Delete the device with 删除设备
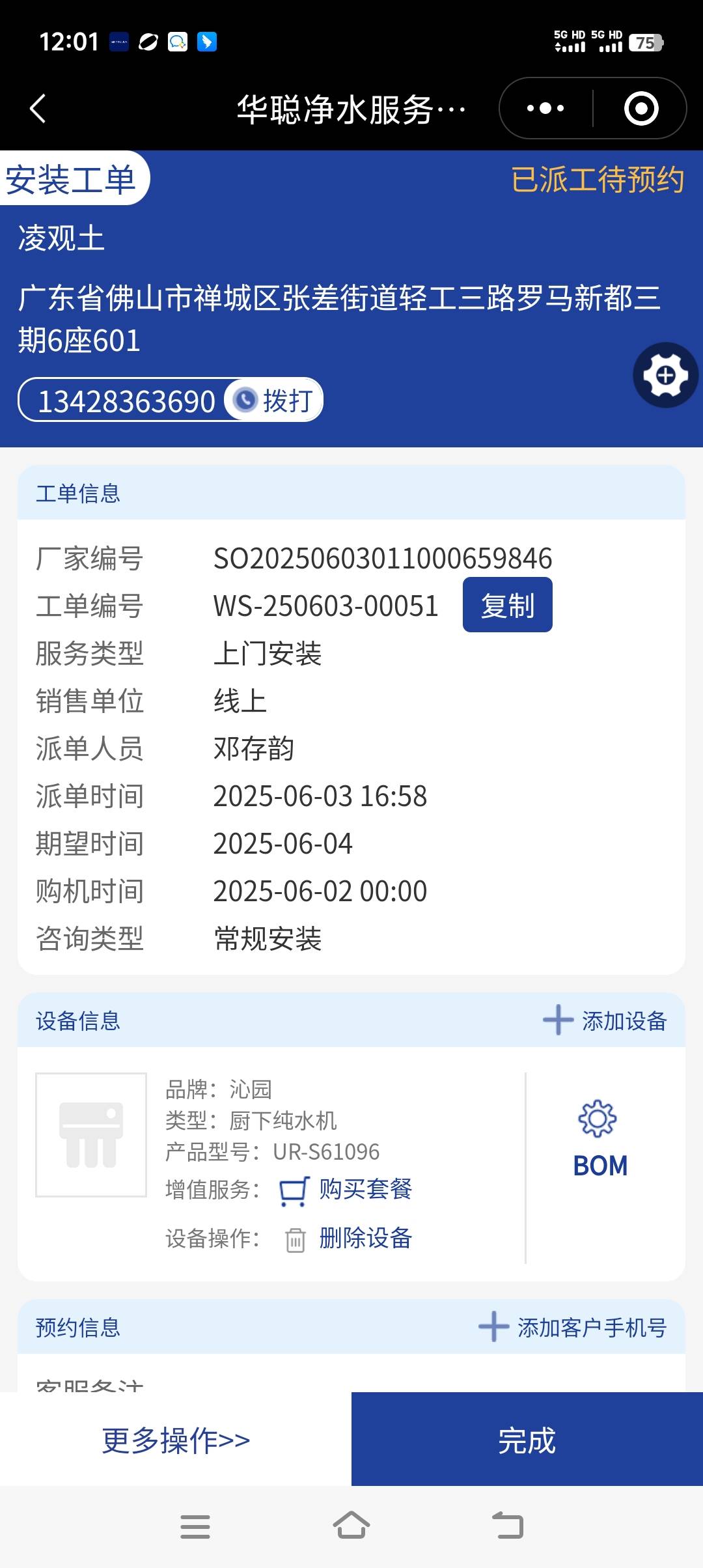Image resolution: width=703 pixels, height=1568 pixels. tap(349, 1239)
